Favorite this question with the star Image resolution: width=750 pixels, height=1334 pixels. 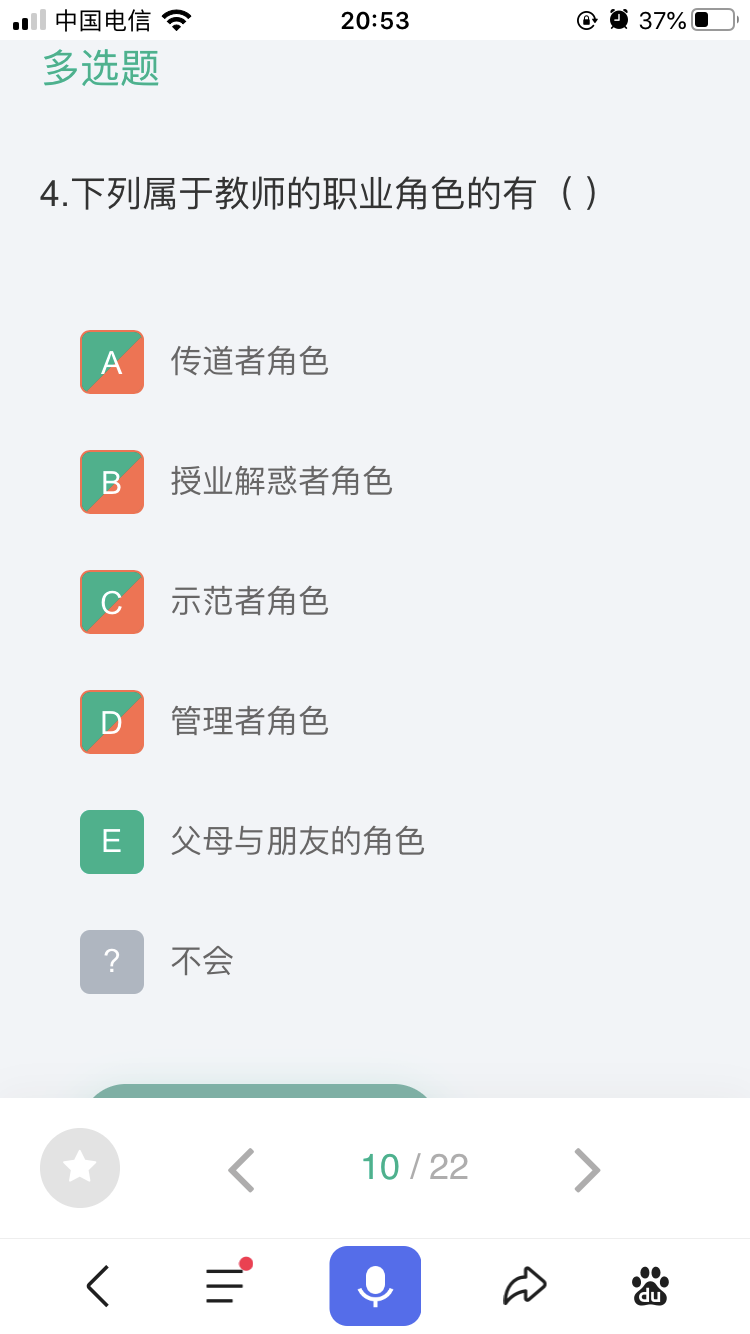pos(80,1168)
